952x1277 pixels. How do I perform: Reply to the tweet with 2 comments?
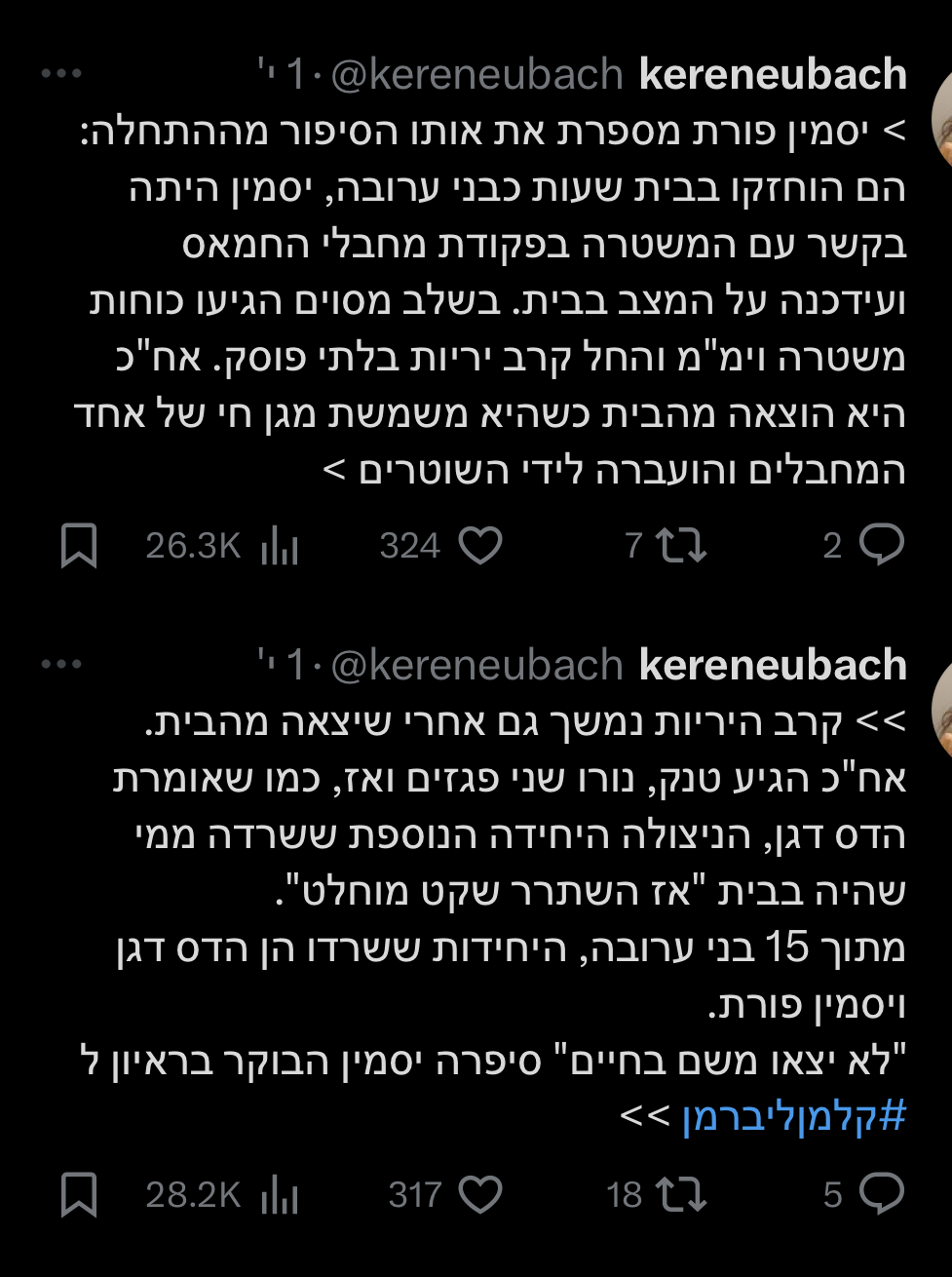(x=882, y=545)
